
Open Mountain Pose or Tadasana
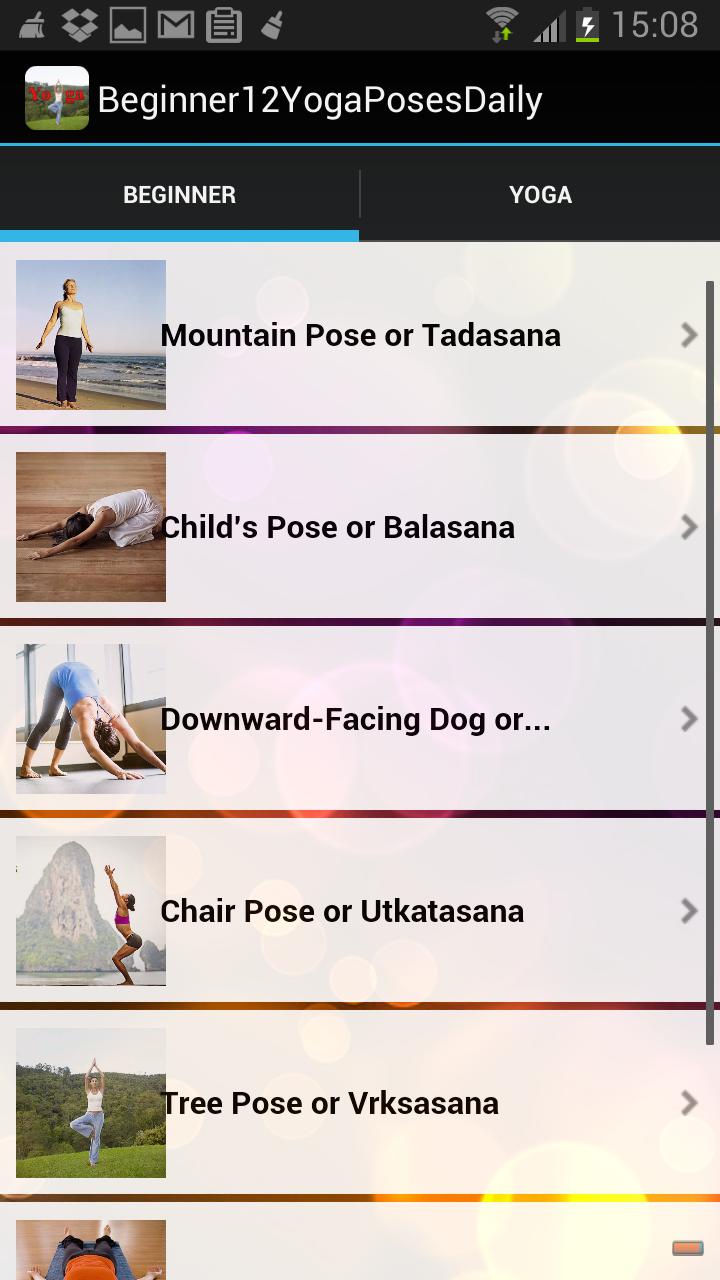point(360,335)
